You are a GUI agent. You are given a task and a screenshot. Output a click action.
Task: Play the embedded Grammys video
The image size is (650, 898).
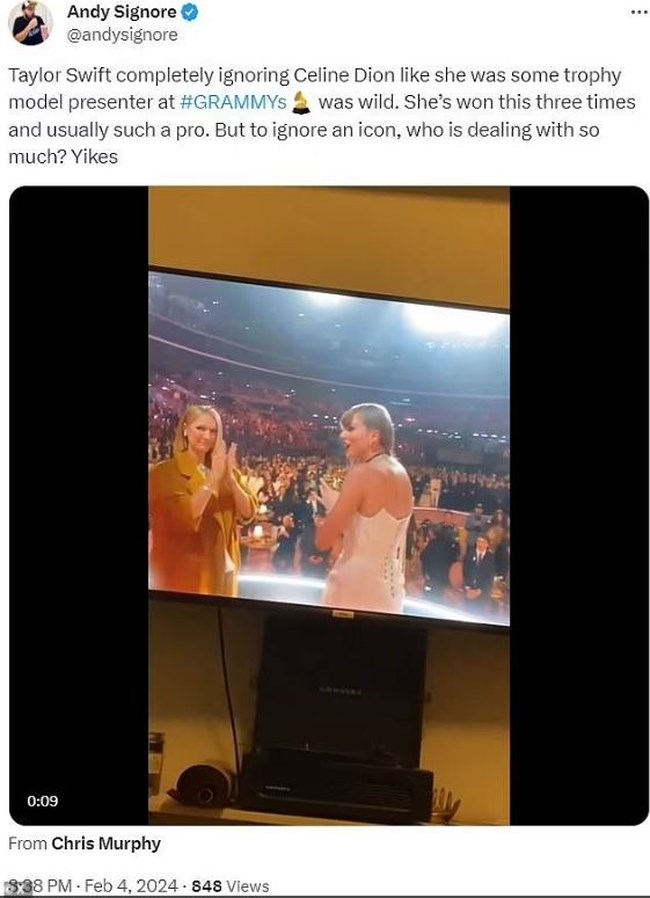pos(328,505)
